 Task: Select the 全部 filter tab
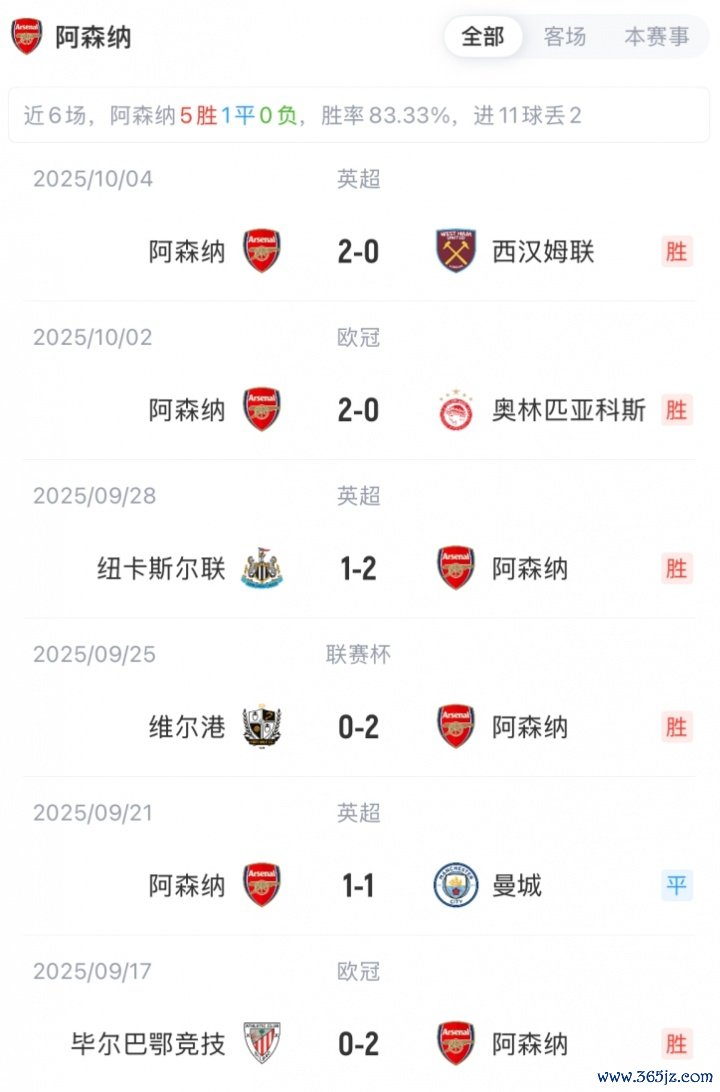pyautogui.click(x=483, y=37)
